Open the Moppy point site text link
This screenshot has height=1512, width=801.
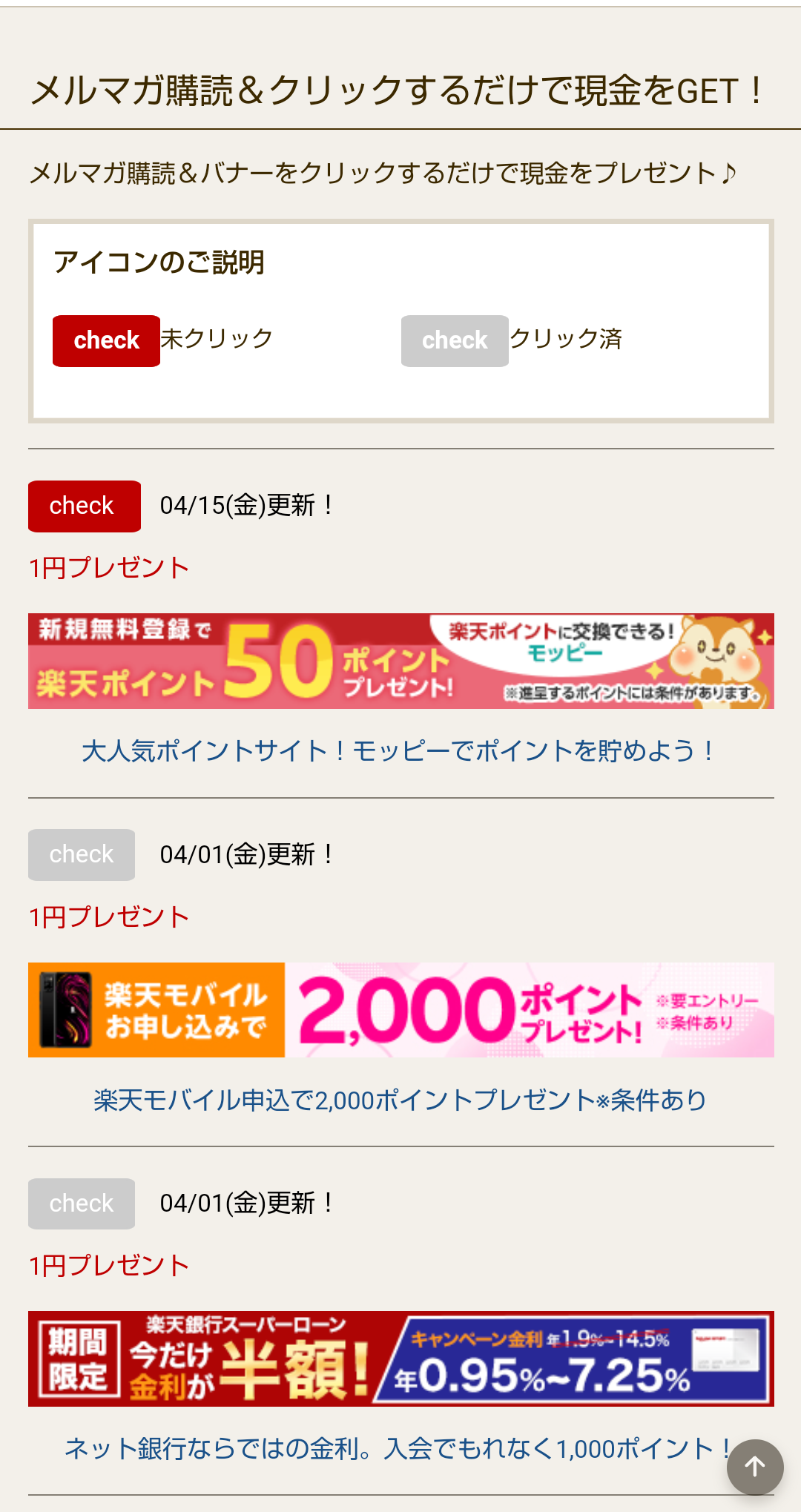tap(399, 751)
